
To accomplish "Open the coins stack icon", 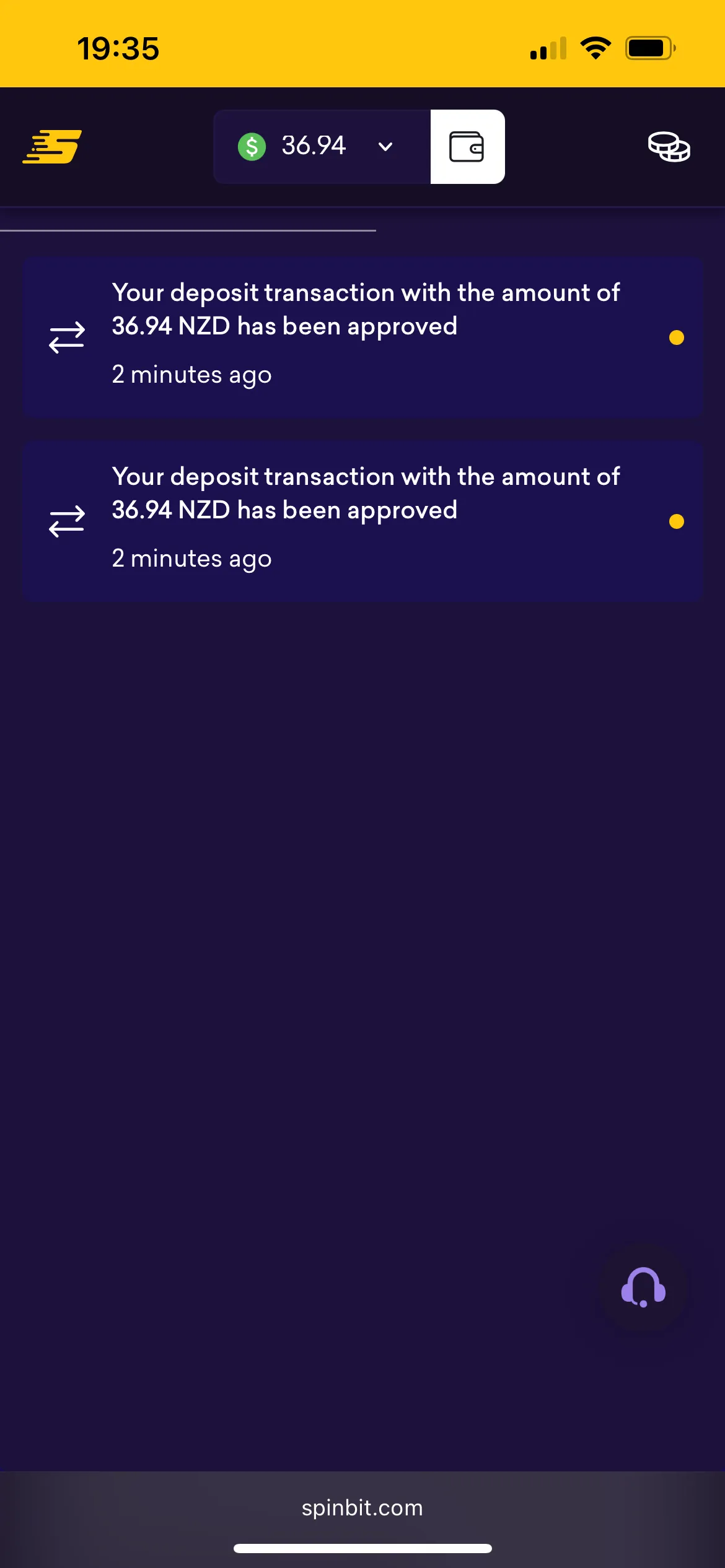I will click(669, 147).
